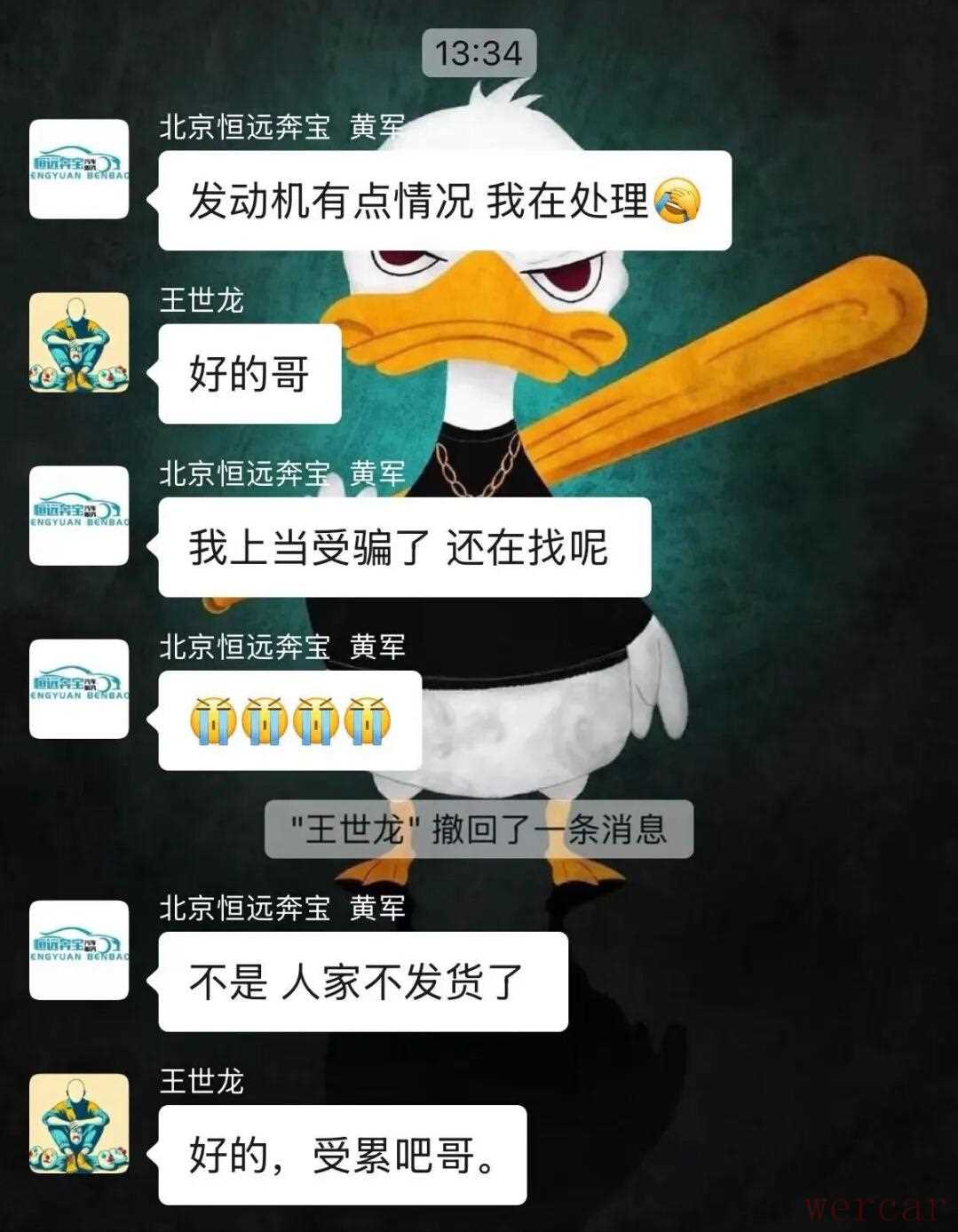
Task: Open 黄军's avatar beside the 发动机有点情况 message
Action: pyautogui.click(x=79, y=169)
